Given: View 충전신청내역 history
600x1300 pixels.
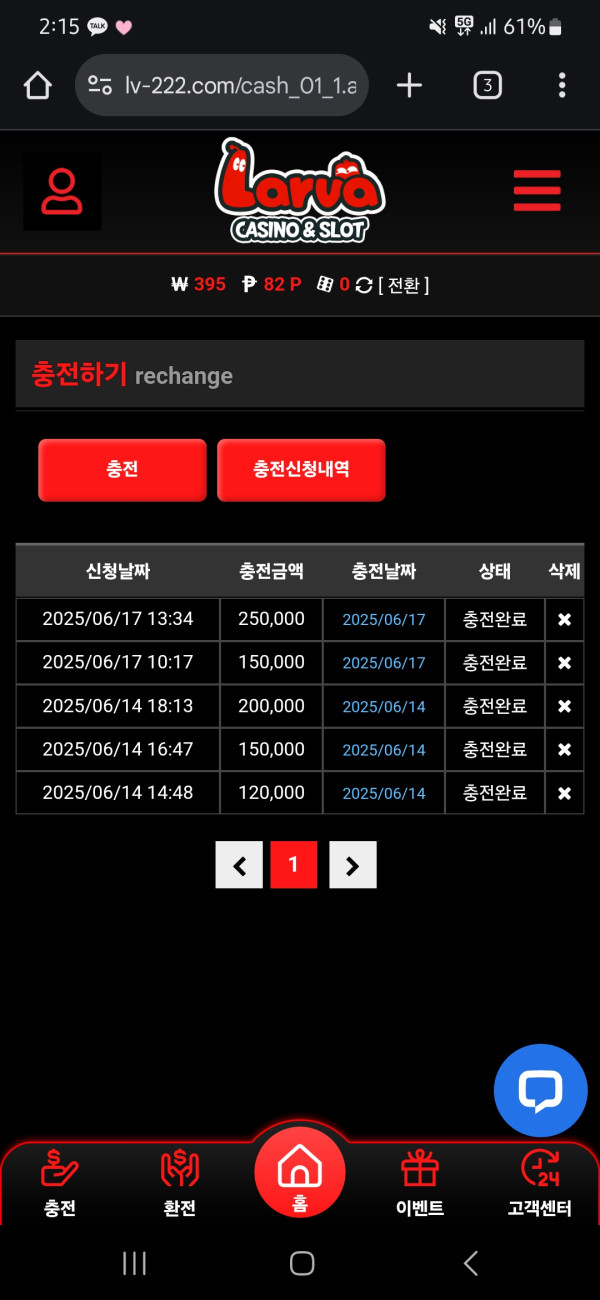Looking at the screenshot, I should [x=301, y=470].
